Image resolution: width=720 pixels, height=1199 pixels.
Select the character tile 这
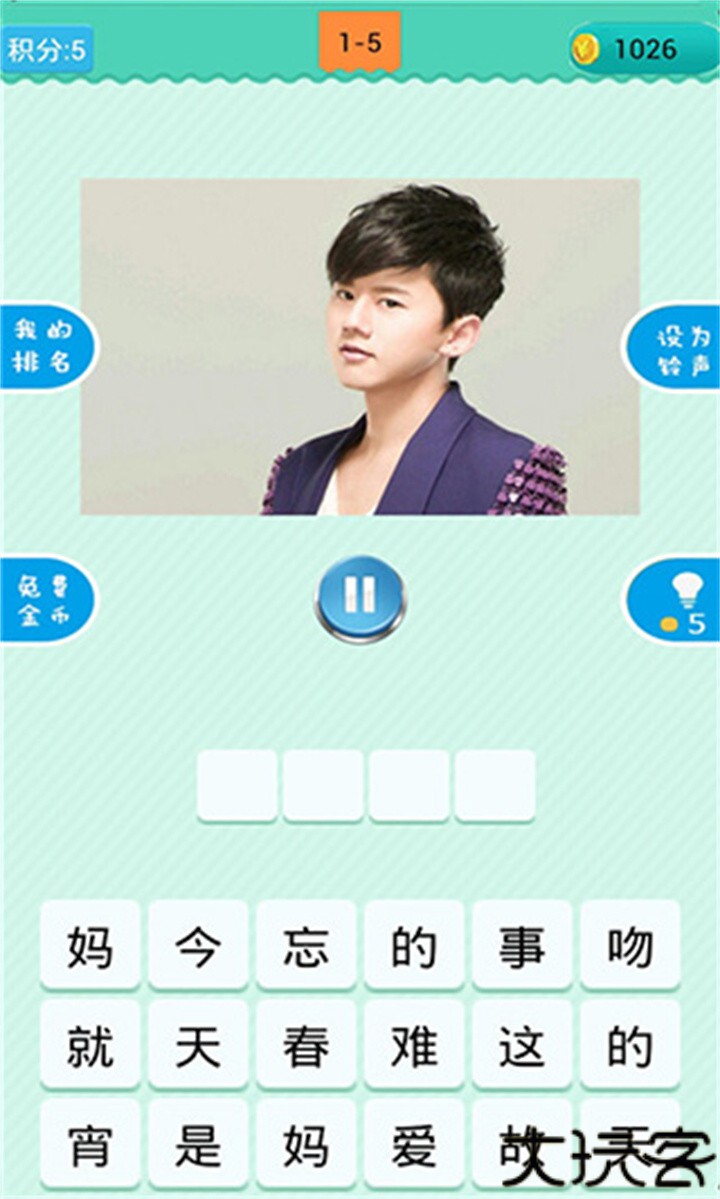coord(522,1046)
